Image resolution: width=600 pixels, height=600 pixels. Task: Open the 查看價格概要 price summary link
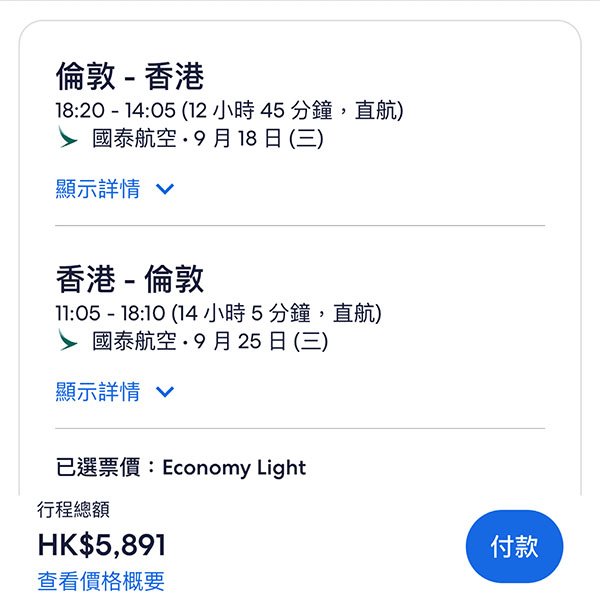pos(101,581)
